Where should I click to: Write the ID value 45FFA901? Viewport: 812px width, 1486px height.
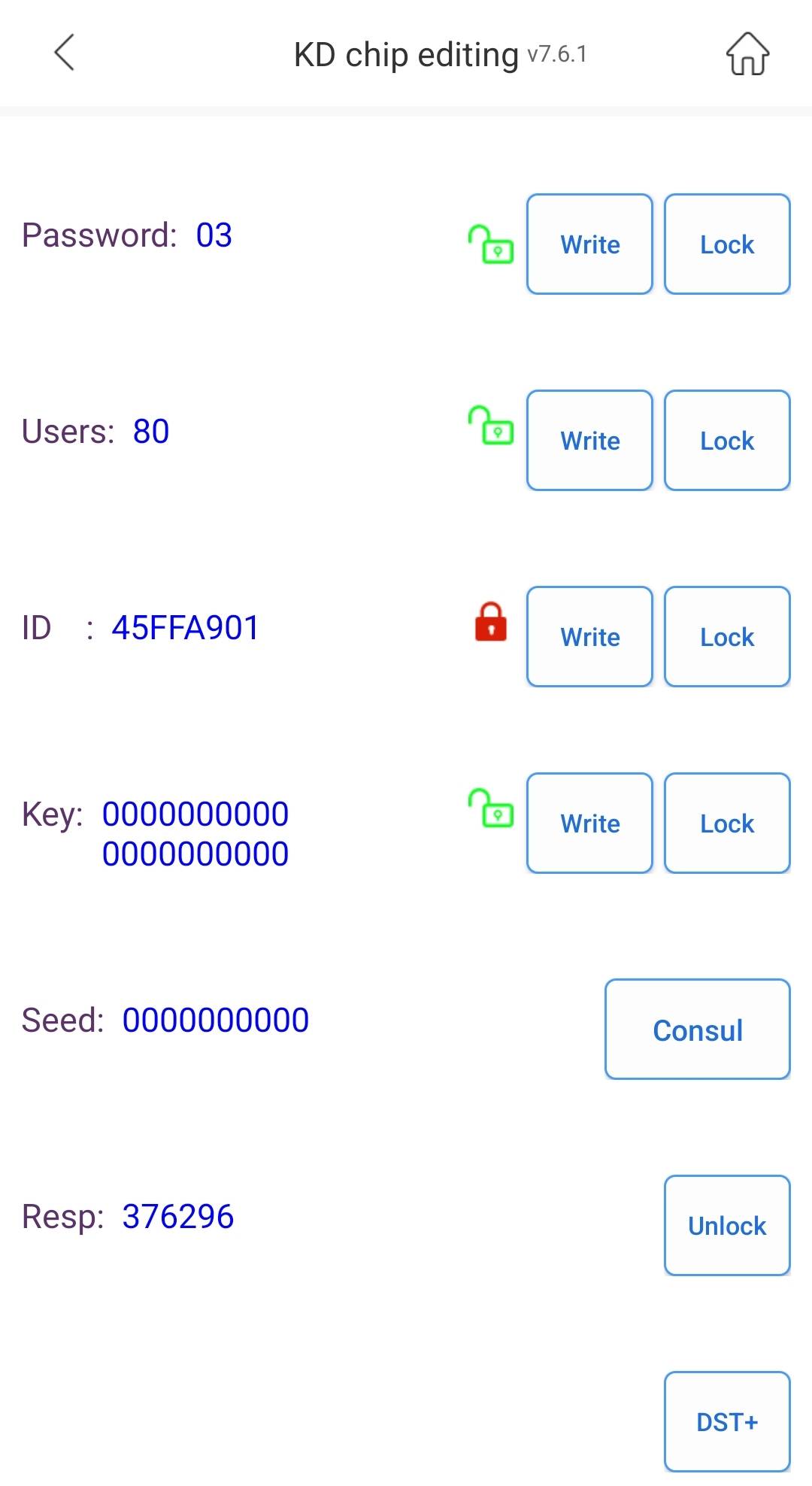[590, 637]
